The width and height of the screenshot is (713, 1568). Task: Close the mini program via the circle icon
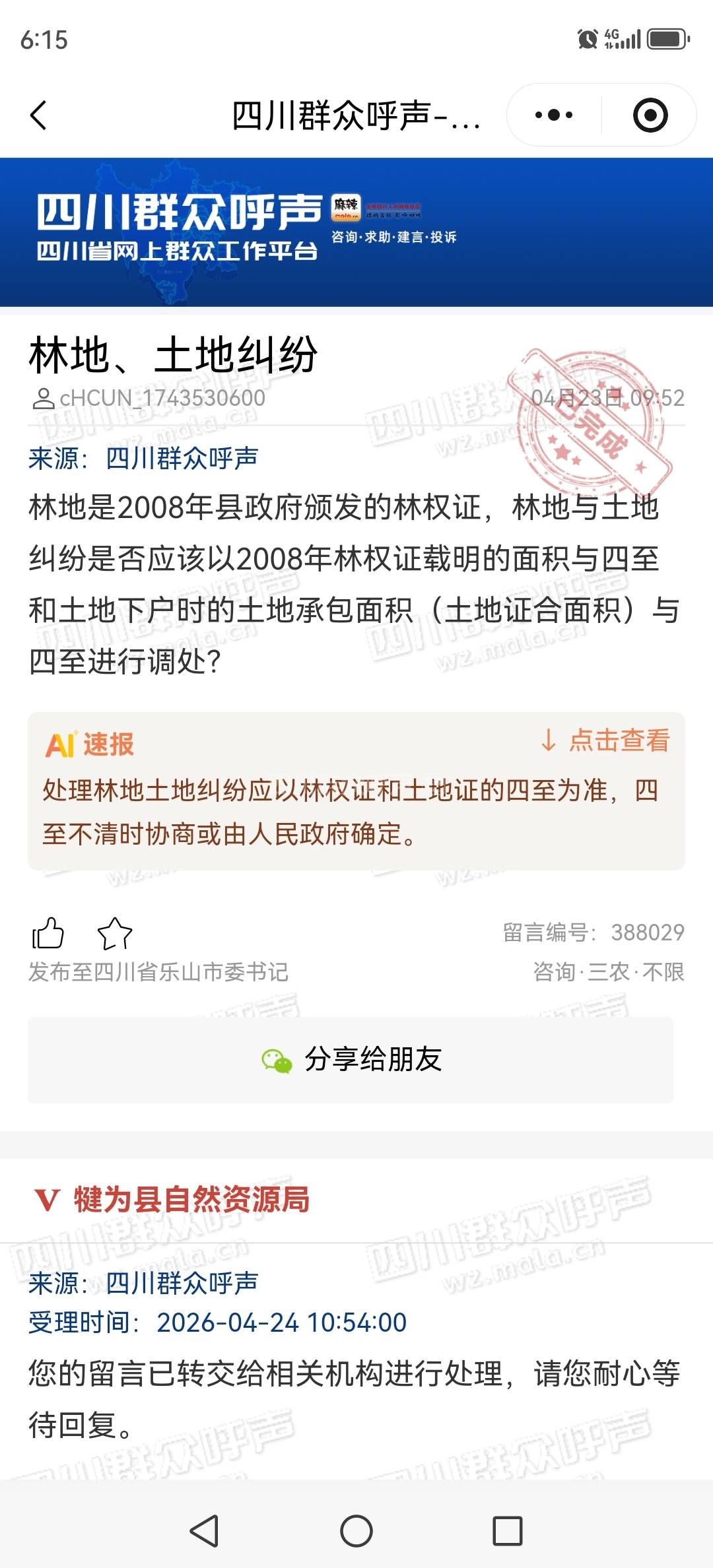(x=650, y=115)
